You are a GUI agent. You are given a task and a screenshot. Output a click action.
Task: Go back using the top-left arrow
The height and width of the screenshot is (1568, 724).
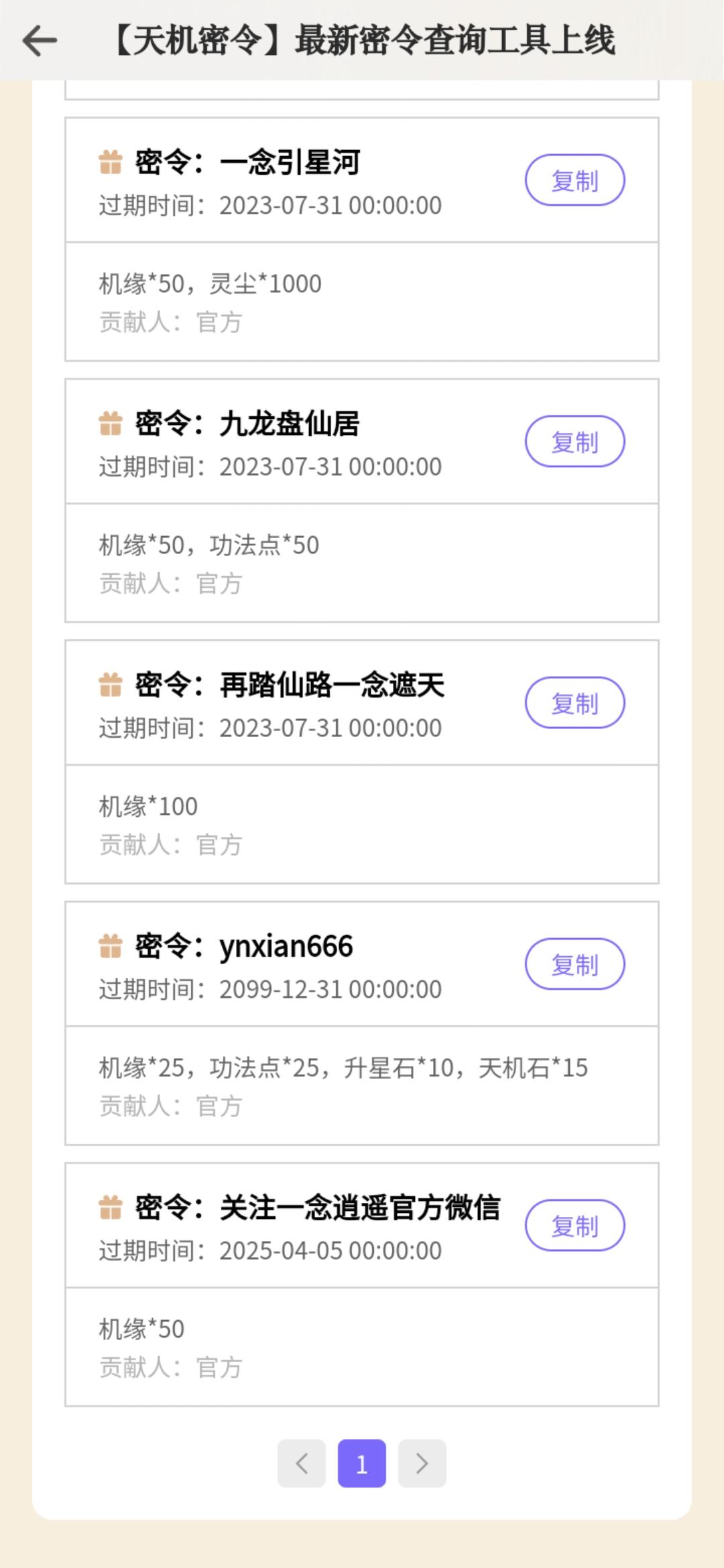coord(40,42)
